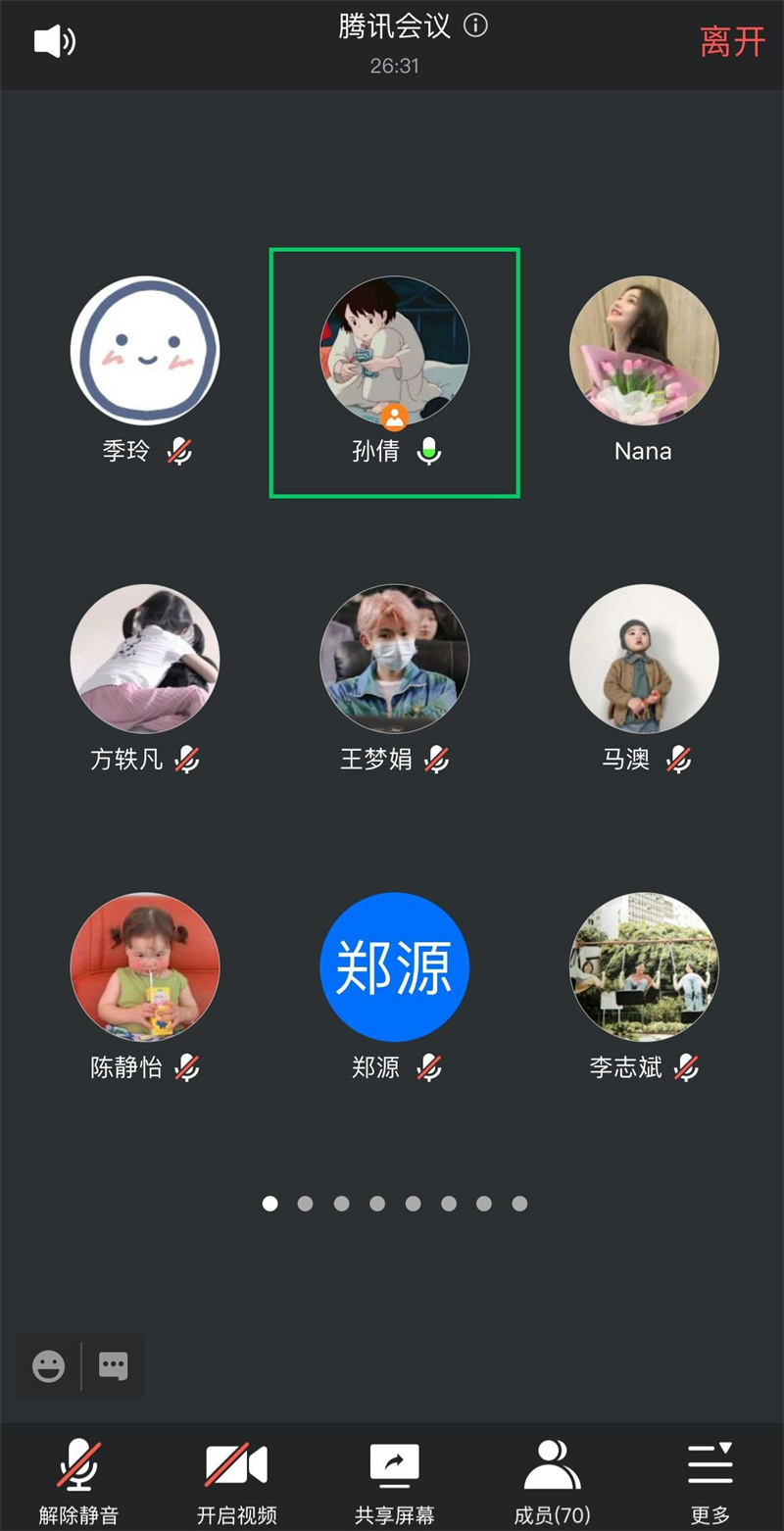Unmute microphone with 解除静音
Screen dimensions: 784x1531
tap(78, 1480)
